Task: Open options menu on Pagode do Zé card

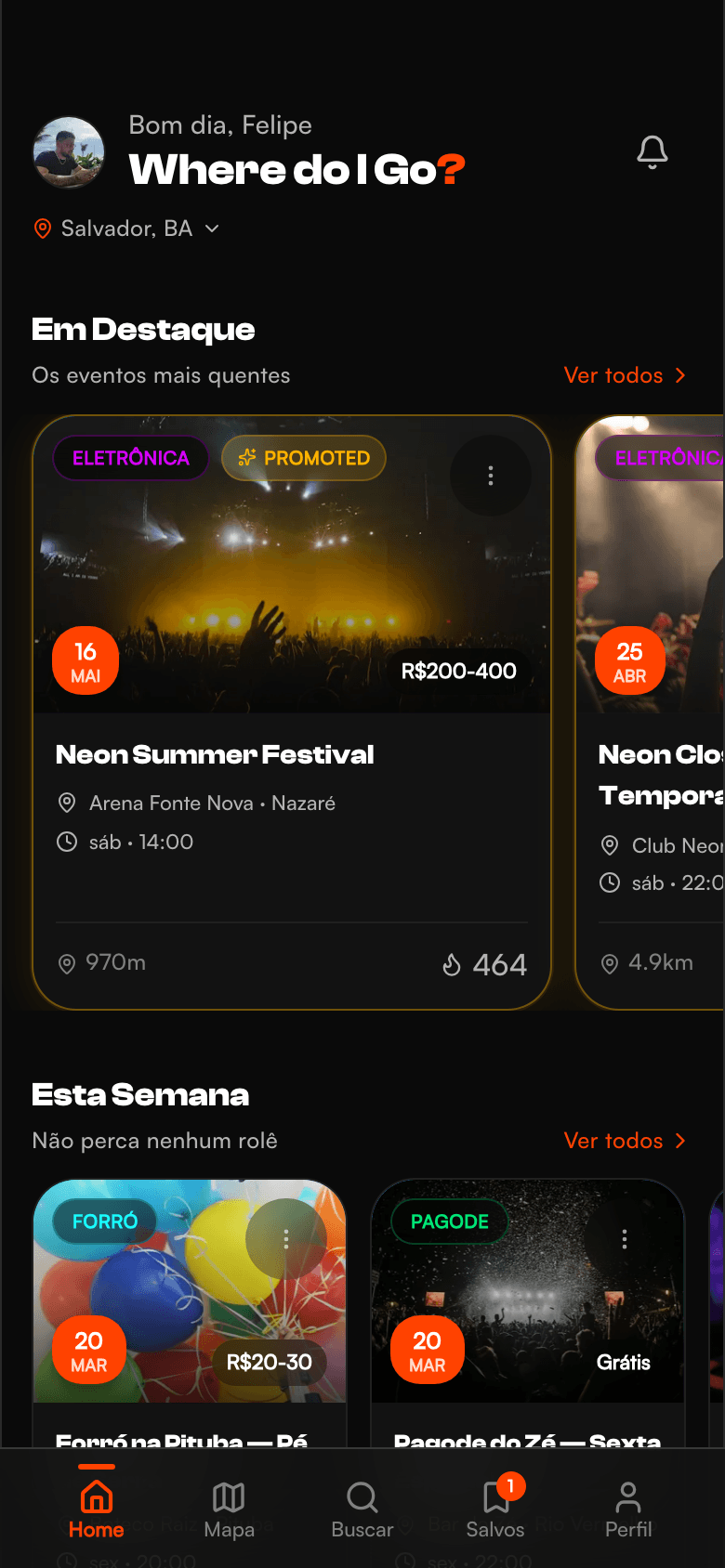Action: [x=624, y=1238]
